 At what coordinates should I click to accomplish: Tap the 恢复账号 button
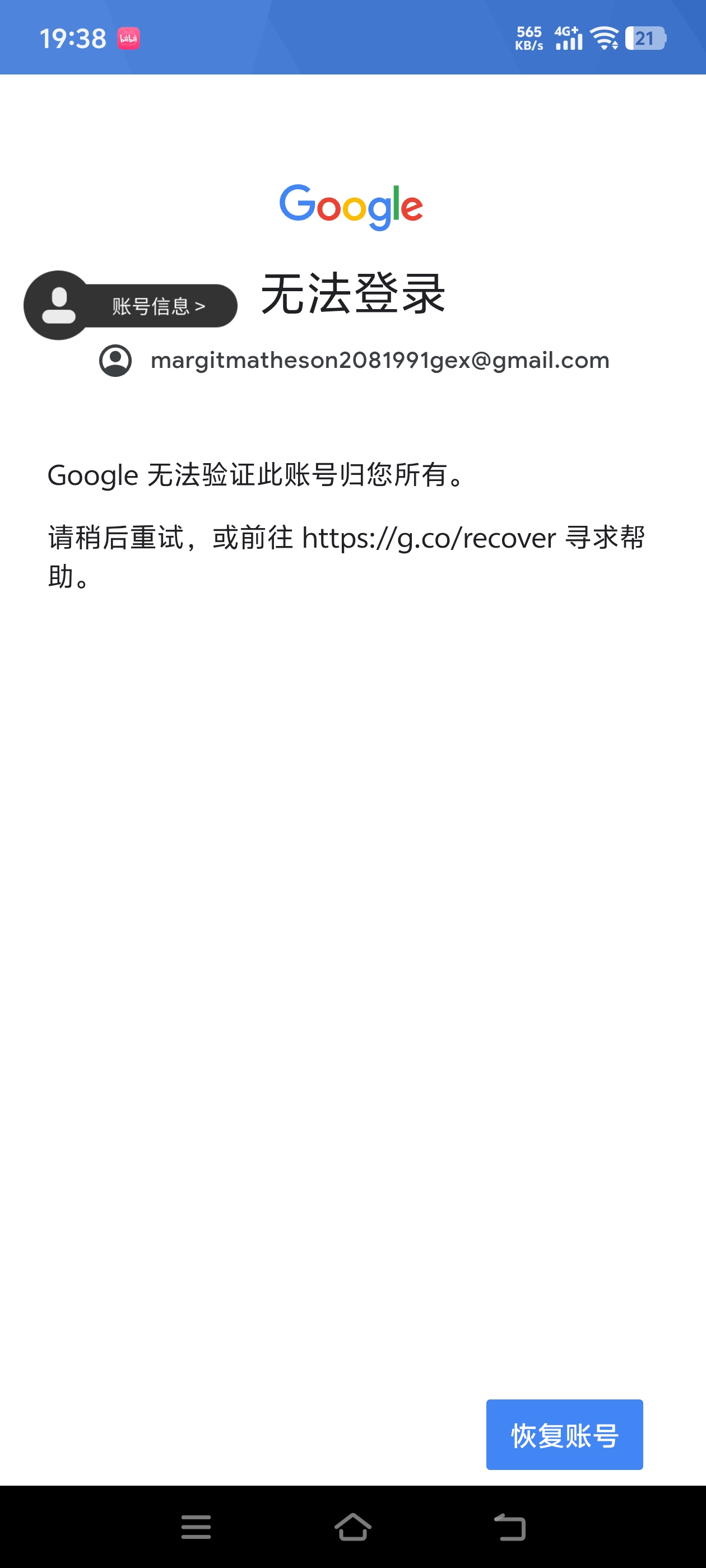coord(564,1435)
